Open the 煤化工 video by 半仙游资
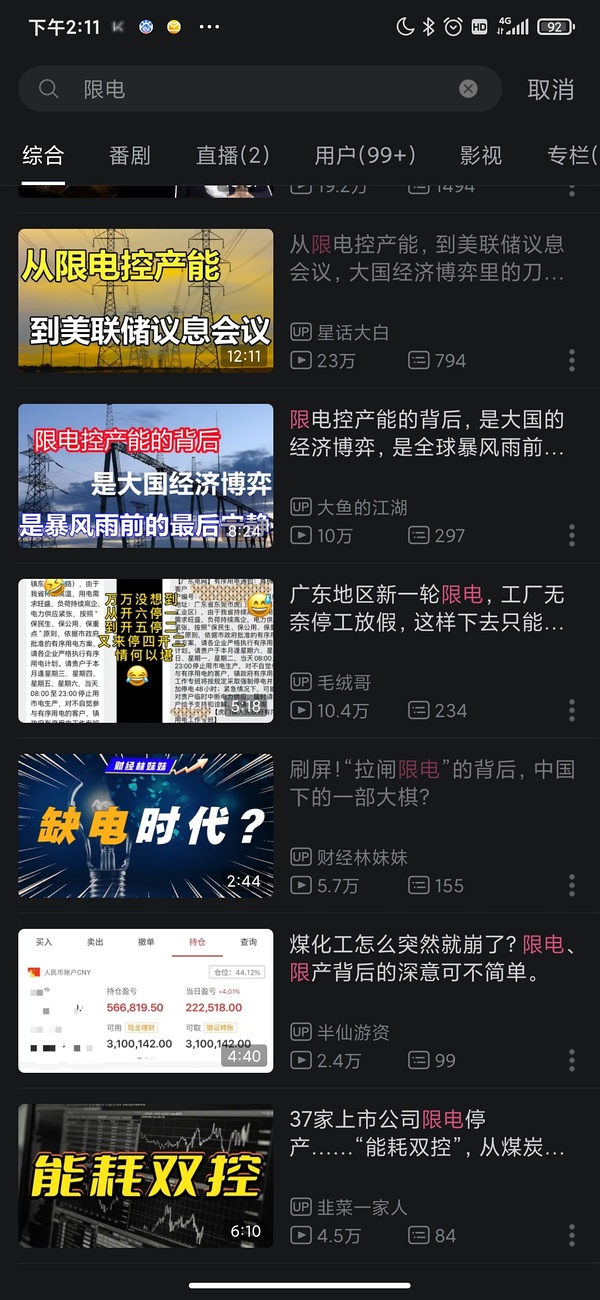Screen dimensions: 600x1300 146,1001
